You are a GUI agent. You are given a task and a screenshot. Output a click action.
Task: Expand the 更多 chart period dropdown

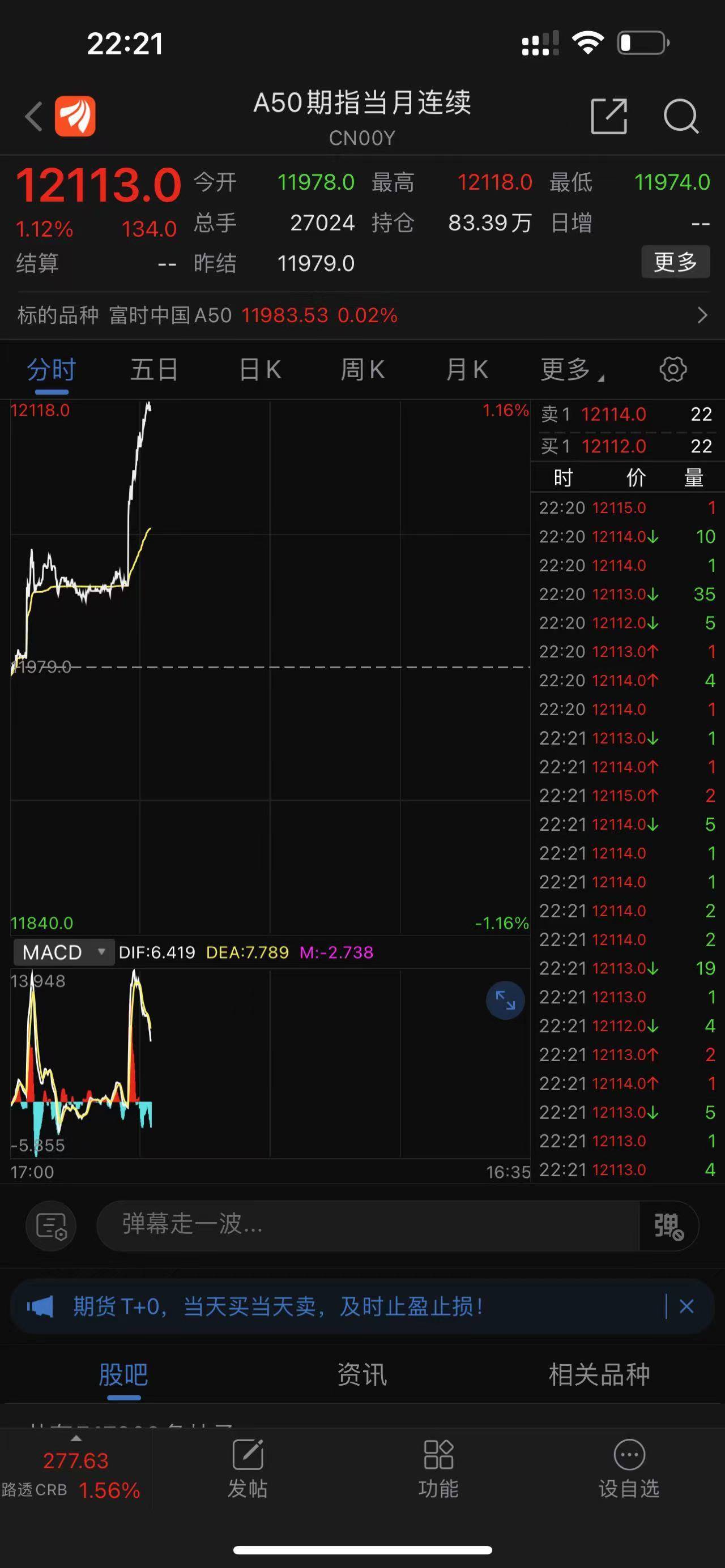tap(572, 369)
